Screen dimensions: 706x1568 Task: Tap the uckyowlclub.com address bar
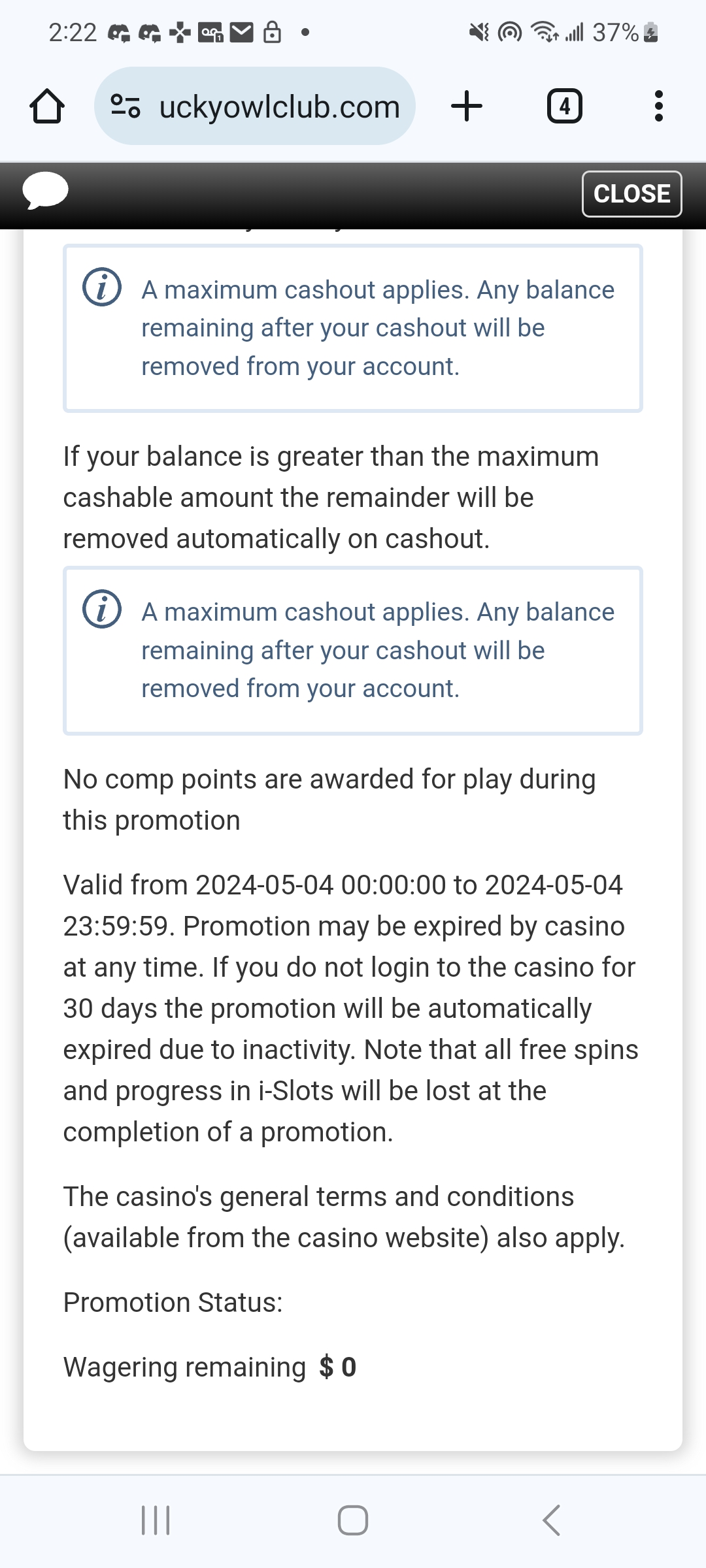click(x=255, y=106)
